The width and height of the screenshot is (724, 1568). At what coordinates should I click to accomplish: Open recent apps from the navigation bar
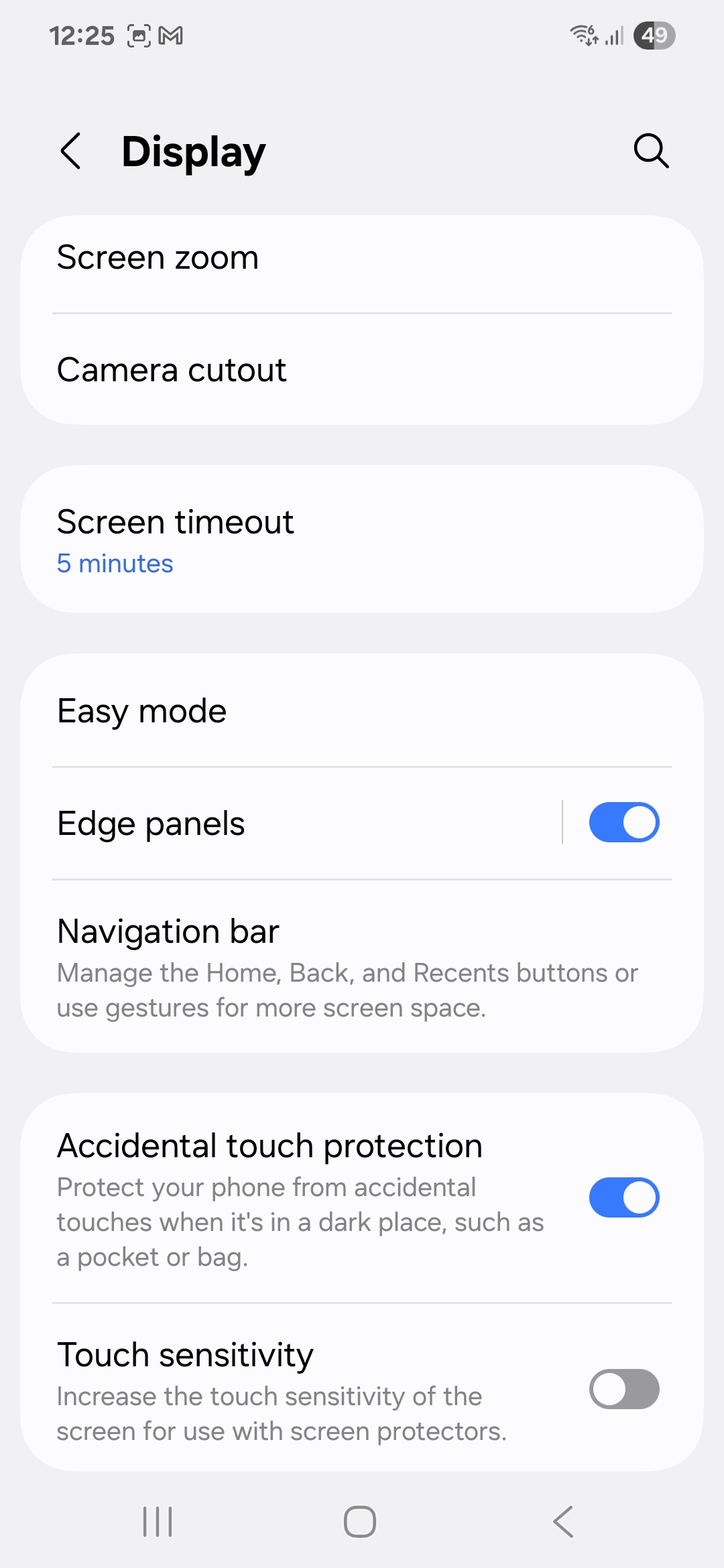(158, 1522)
